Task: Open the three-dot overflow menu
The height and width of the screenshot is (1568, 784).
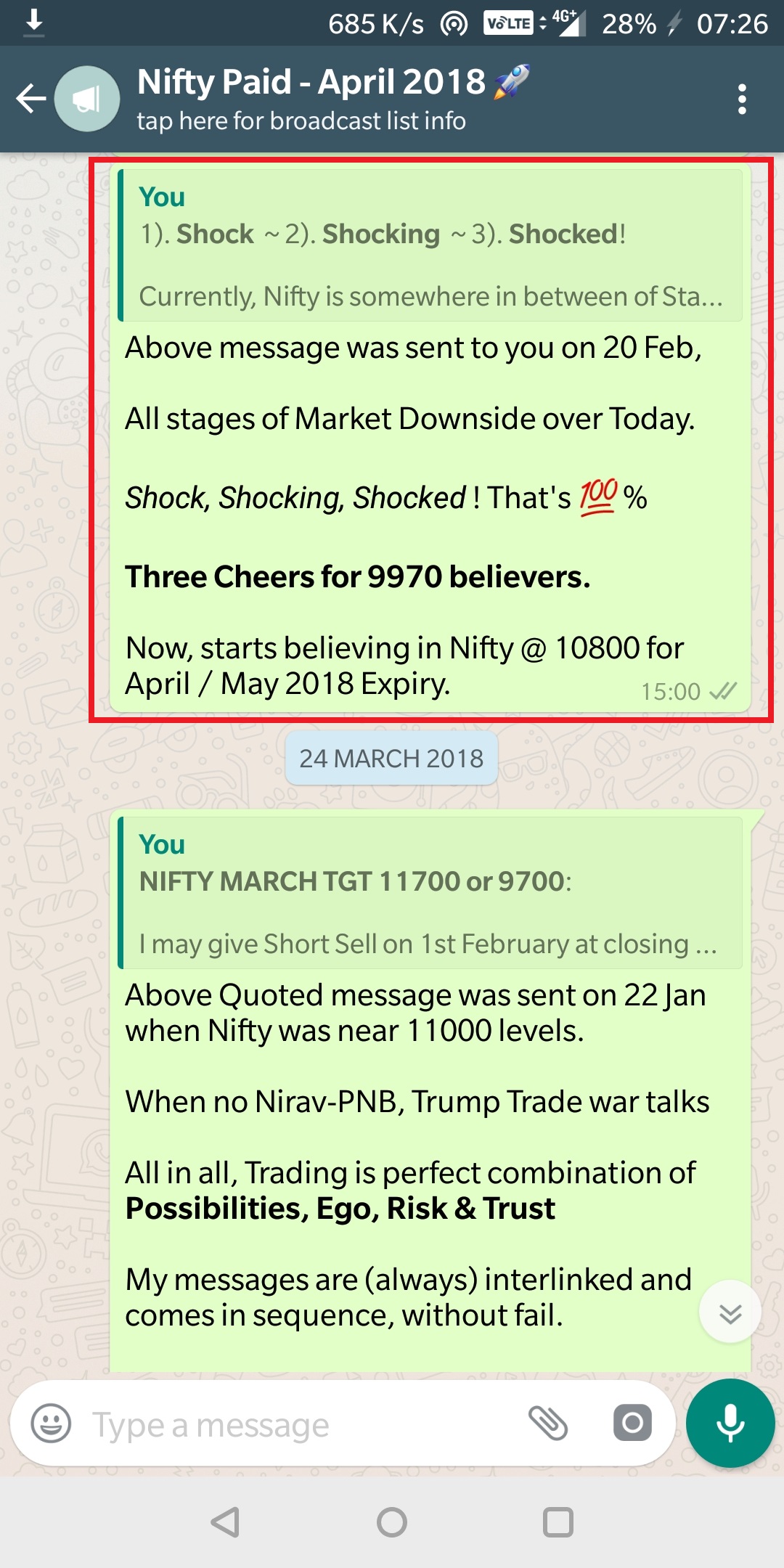Action: point(741,99)
